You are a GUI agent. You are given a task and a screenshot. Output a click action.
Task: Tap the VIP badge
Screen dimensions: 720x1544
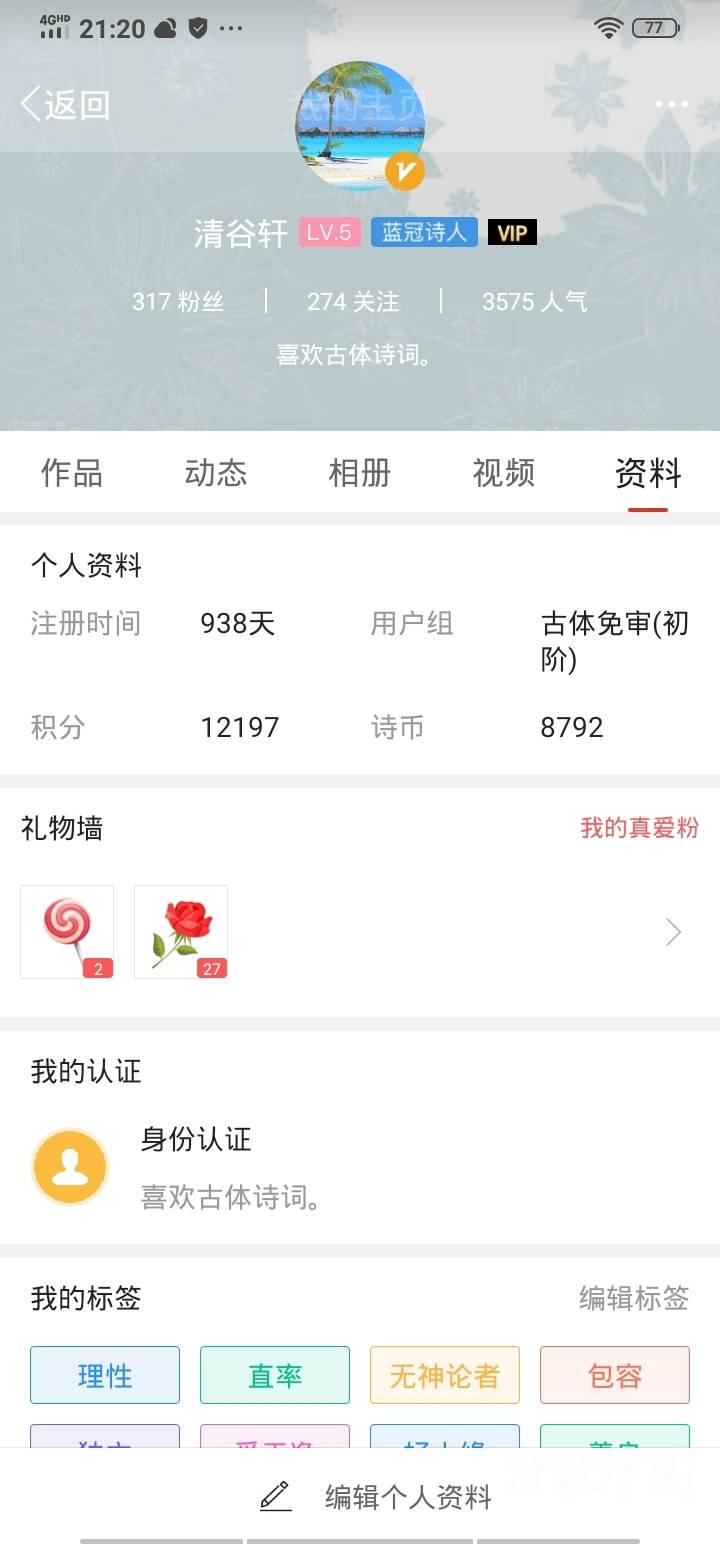click(512, 233)
